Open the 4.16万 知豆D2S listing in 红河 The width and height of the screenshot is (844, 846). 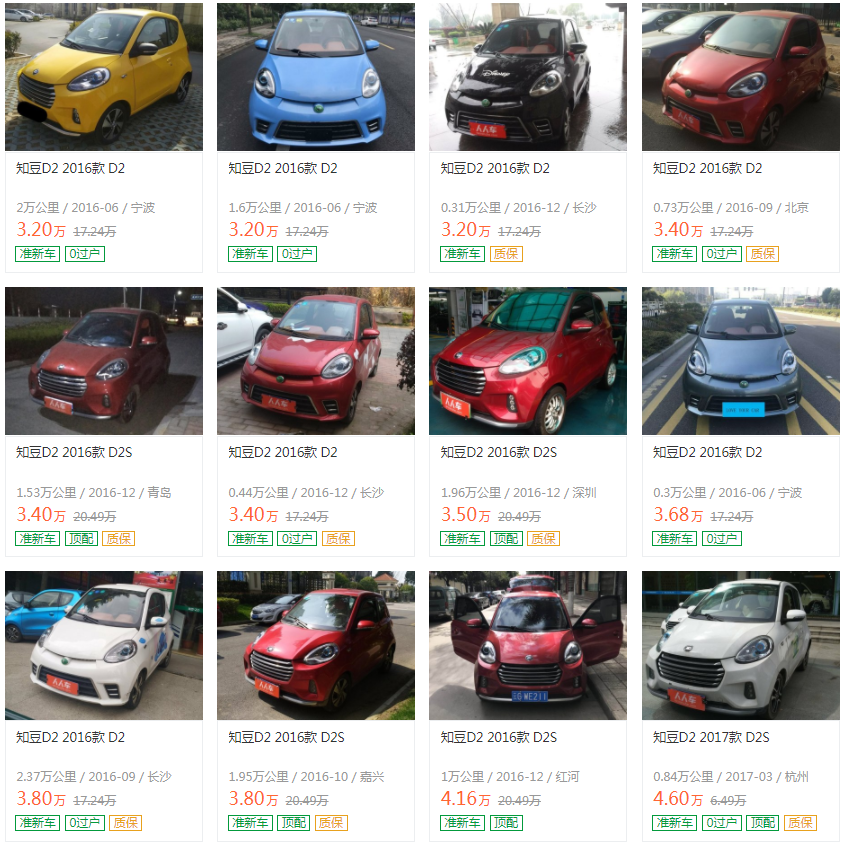coord(528,646)
